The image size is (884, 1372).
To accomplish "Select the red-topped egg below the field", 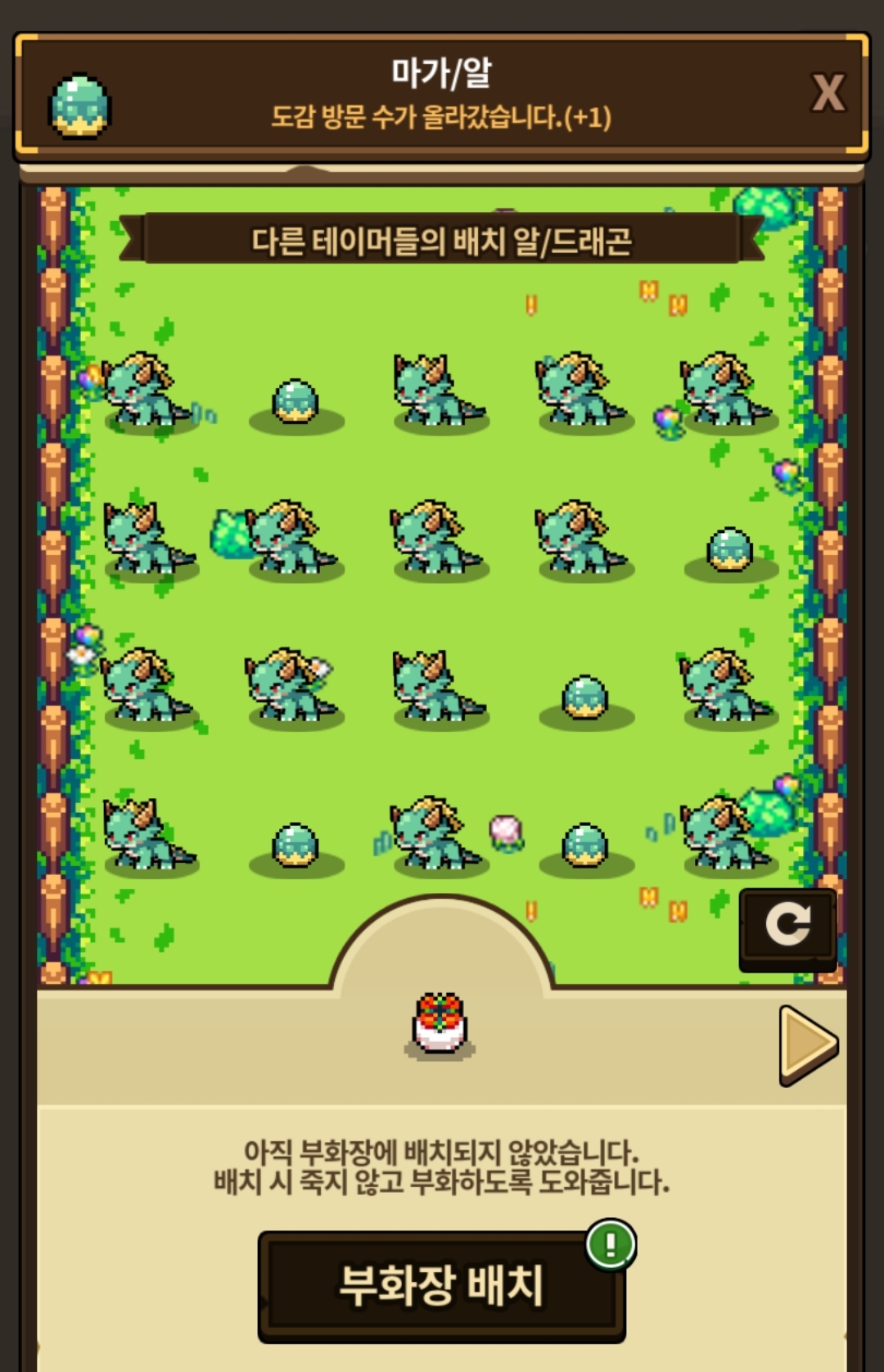I will pos(440,1023).
